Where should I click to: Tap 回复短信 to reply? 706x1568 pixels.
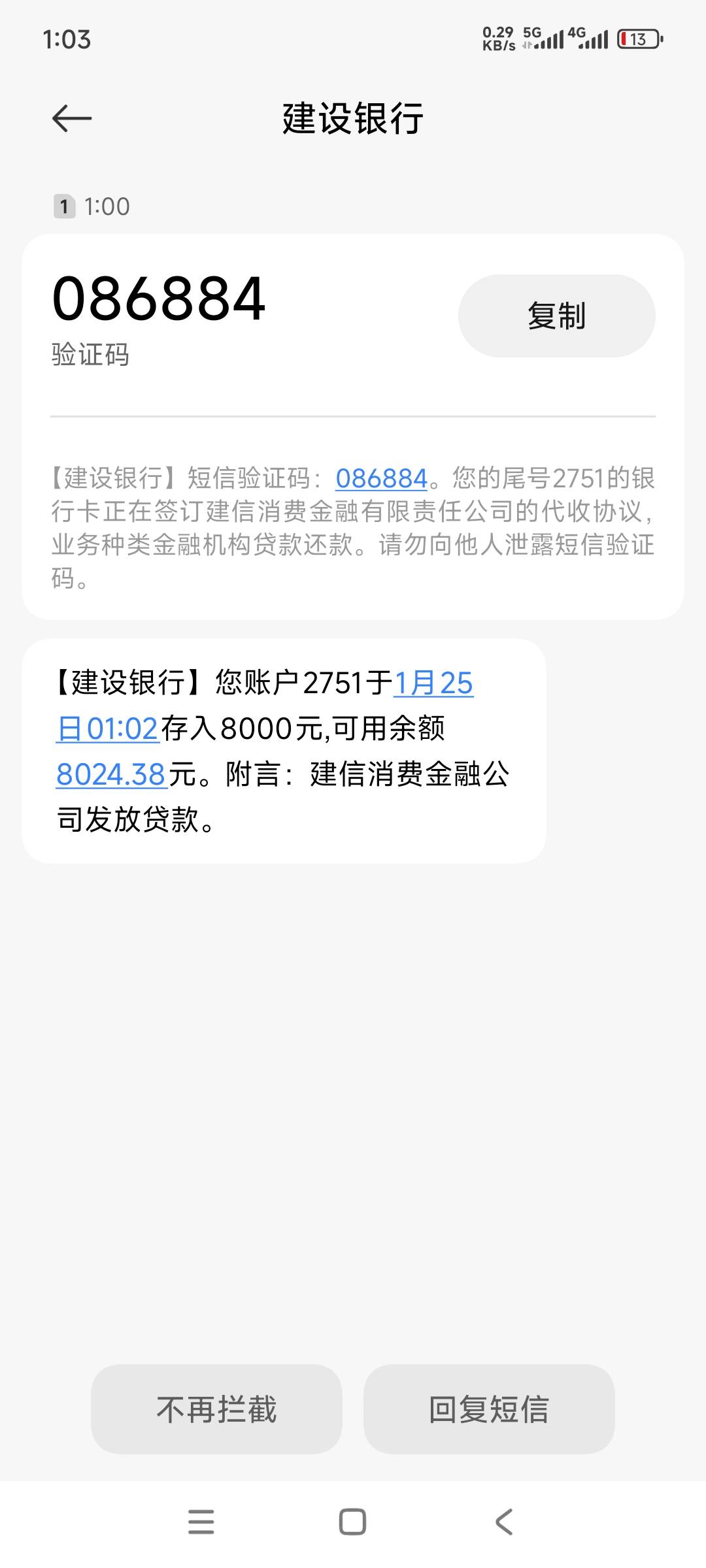[489, 1409]
